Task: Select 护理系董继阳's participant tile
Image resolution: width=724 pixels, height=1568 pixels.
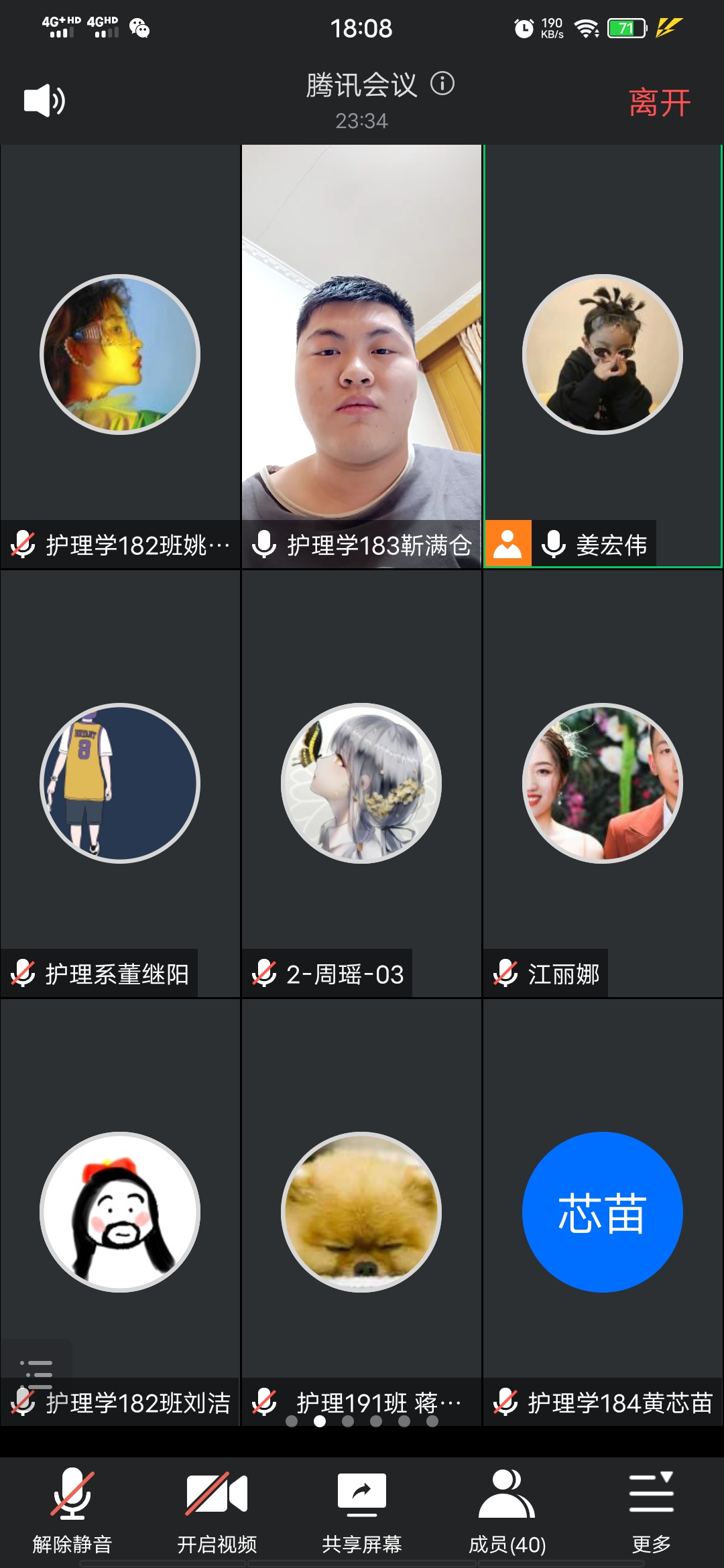Action: (x=120, y=783)
